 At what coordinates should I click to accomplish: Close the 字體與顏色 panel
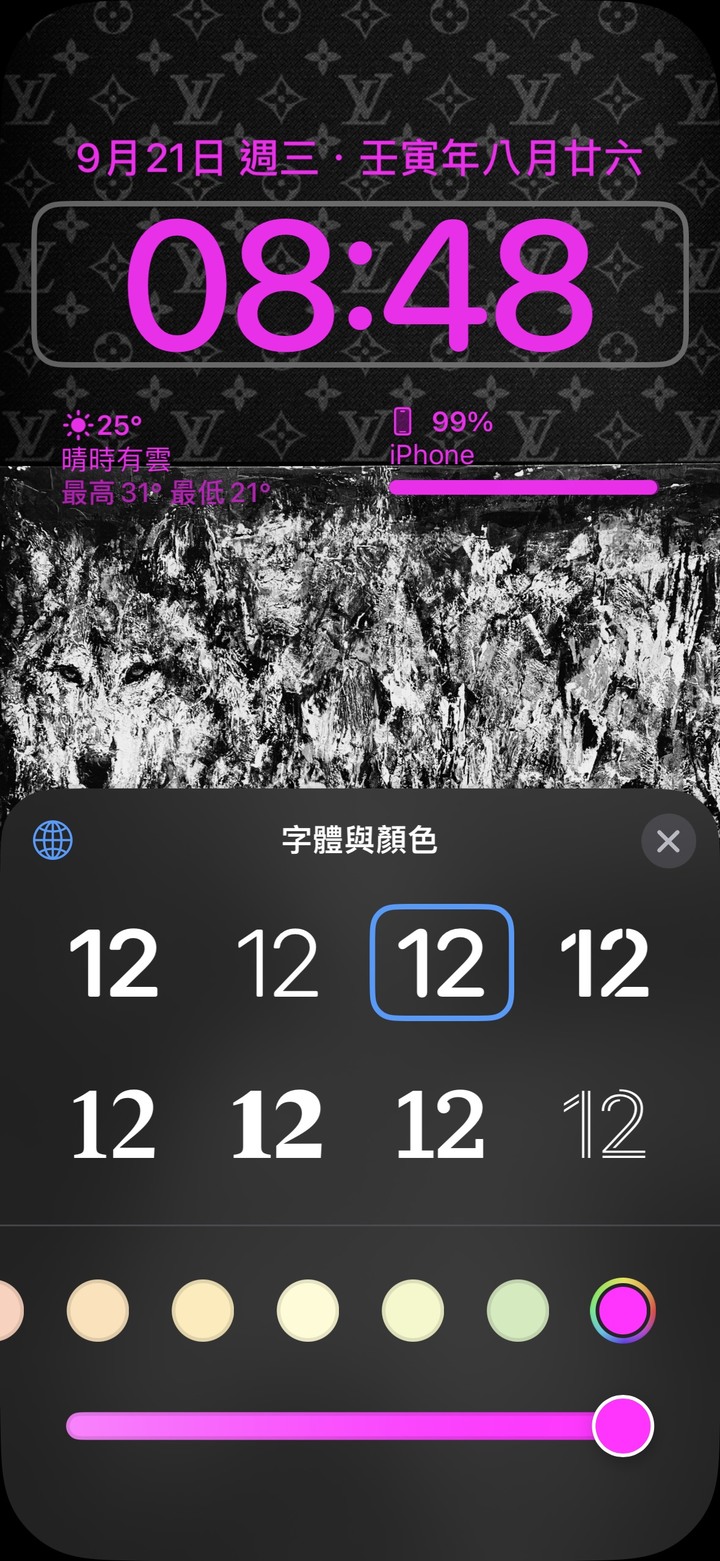pos(668,841)
